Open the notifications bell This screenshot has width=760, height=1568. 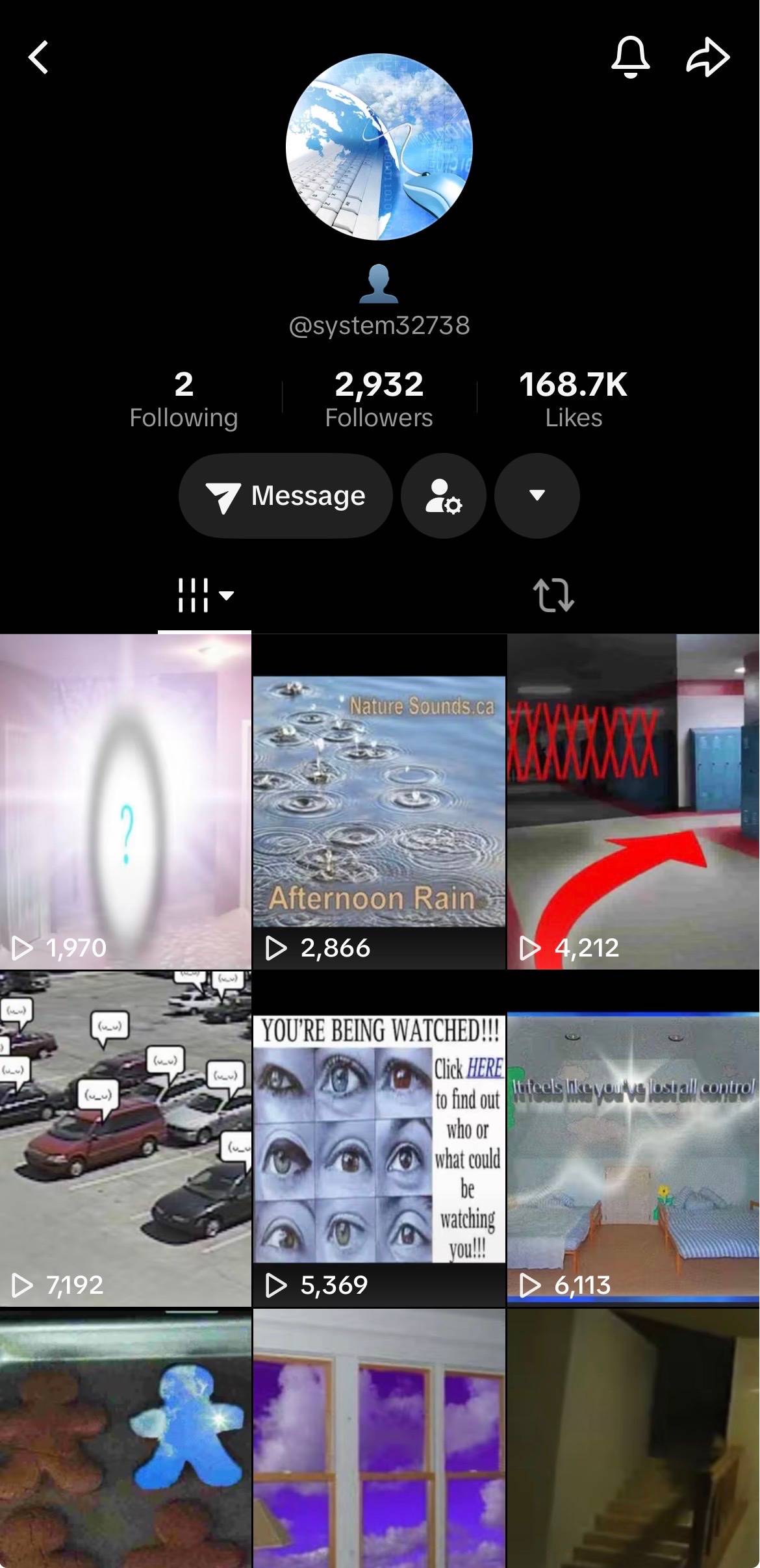[x=630, y=57]
